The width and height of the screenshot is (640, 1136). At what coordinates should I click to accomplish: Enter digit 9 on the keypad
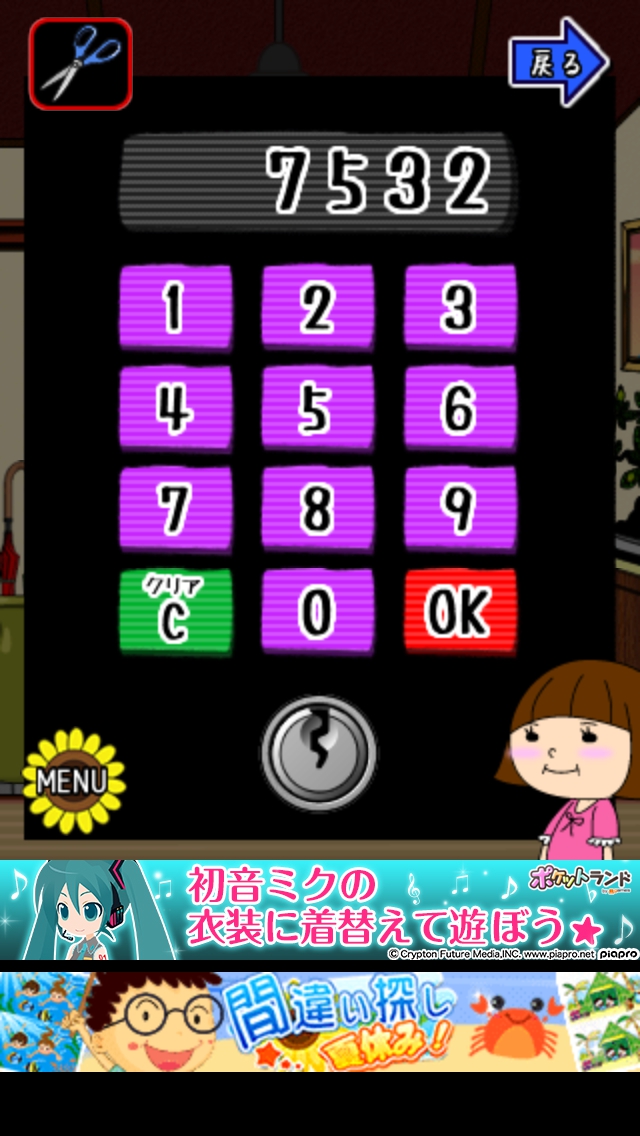click(x=460, y=510)
